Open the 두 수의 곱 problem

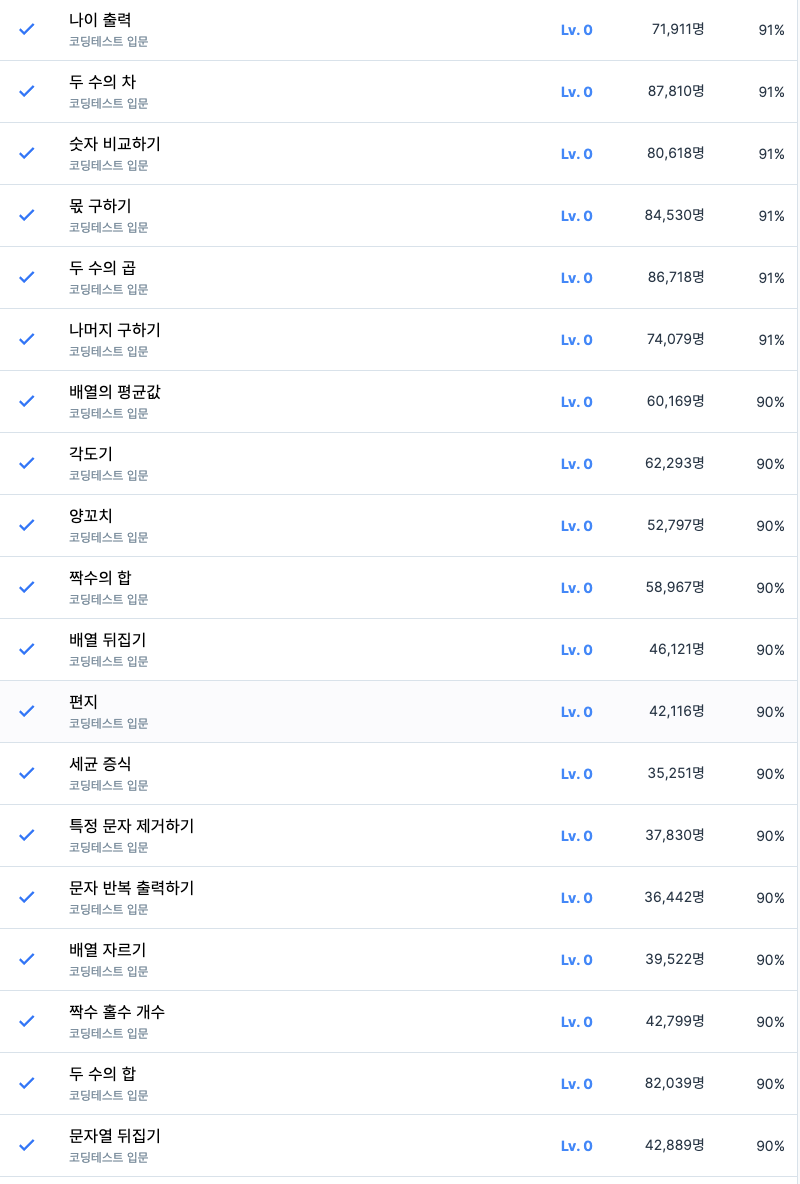(x=102, y=268)
